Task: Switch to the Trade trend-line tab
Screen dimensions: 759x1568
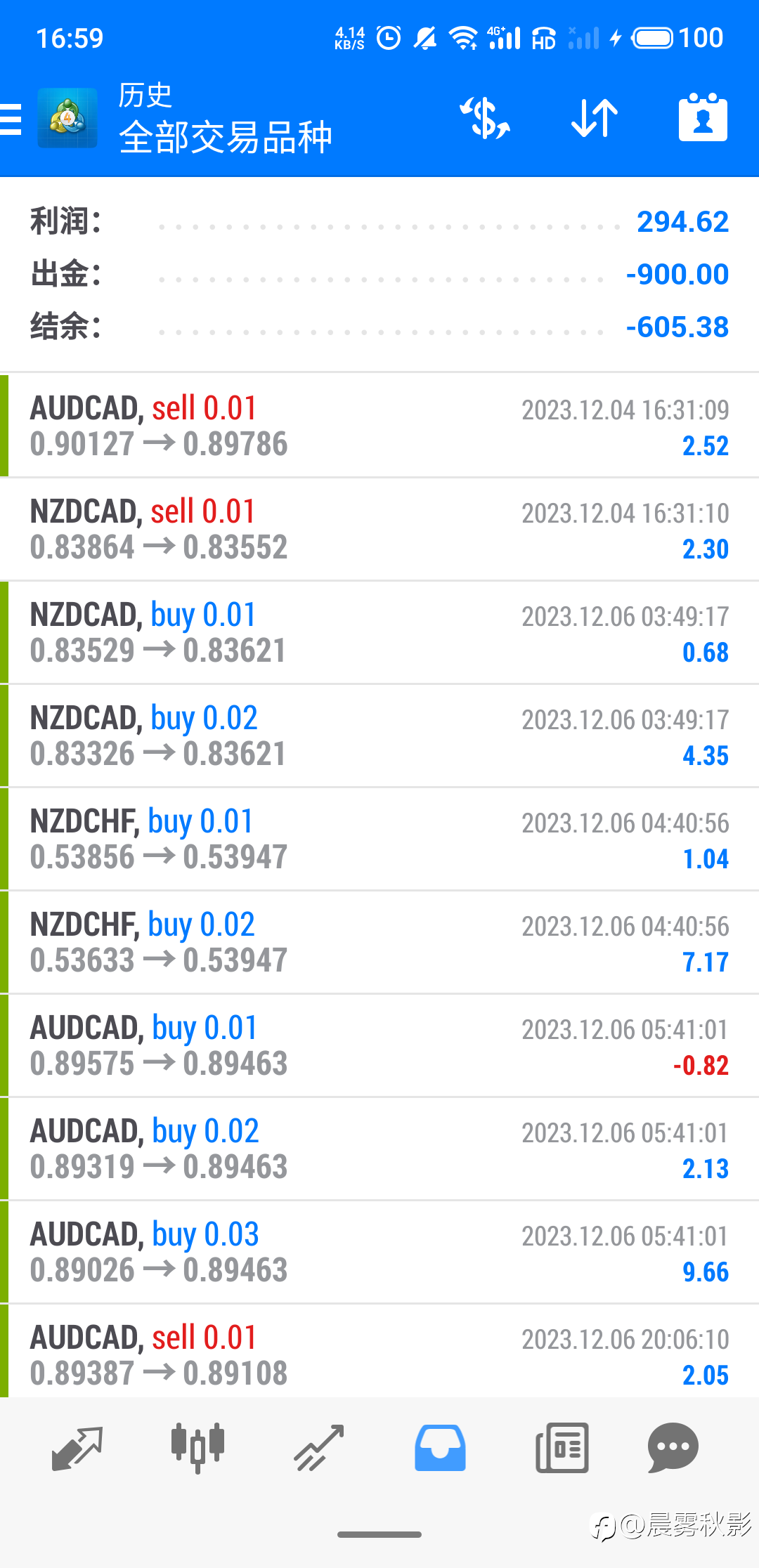Action: tap(319, 1448)
